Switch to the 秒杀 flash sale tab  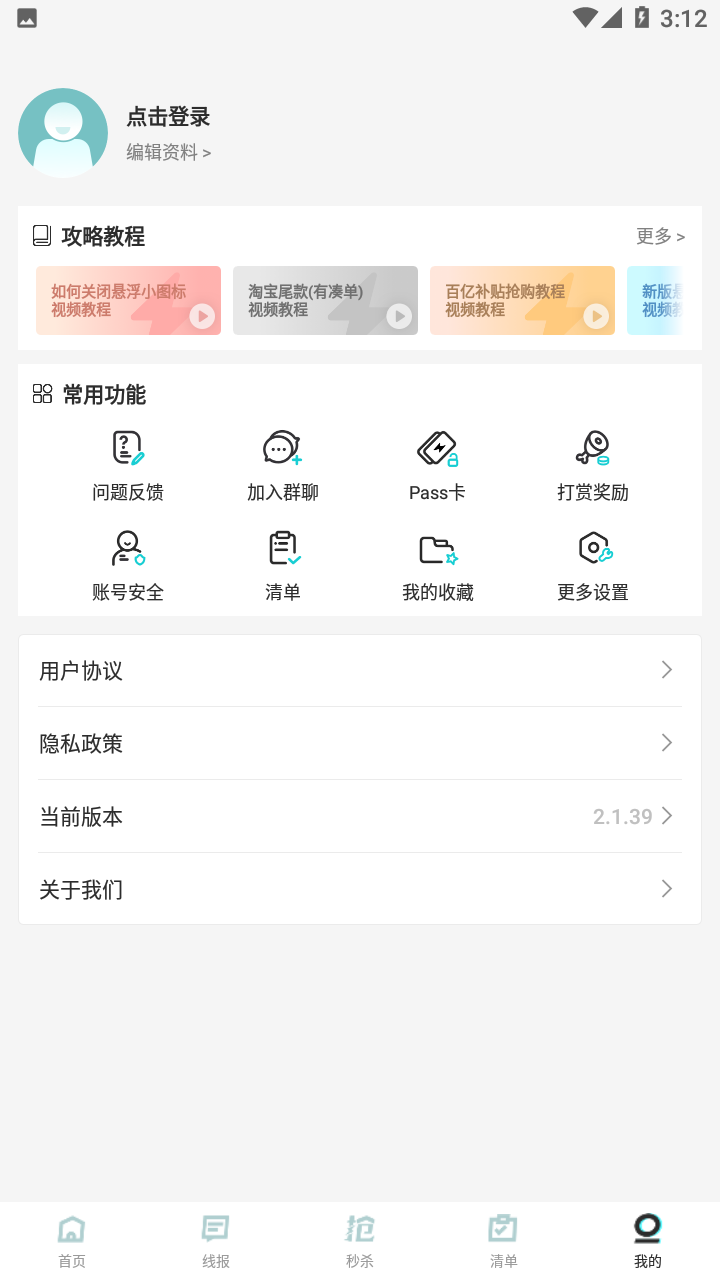(x=359, y=1238)
